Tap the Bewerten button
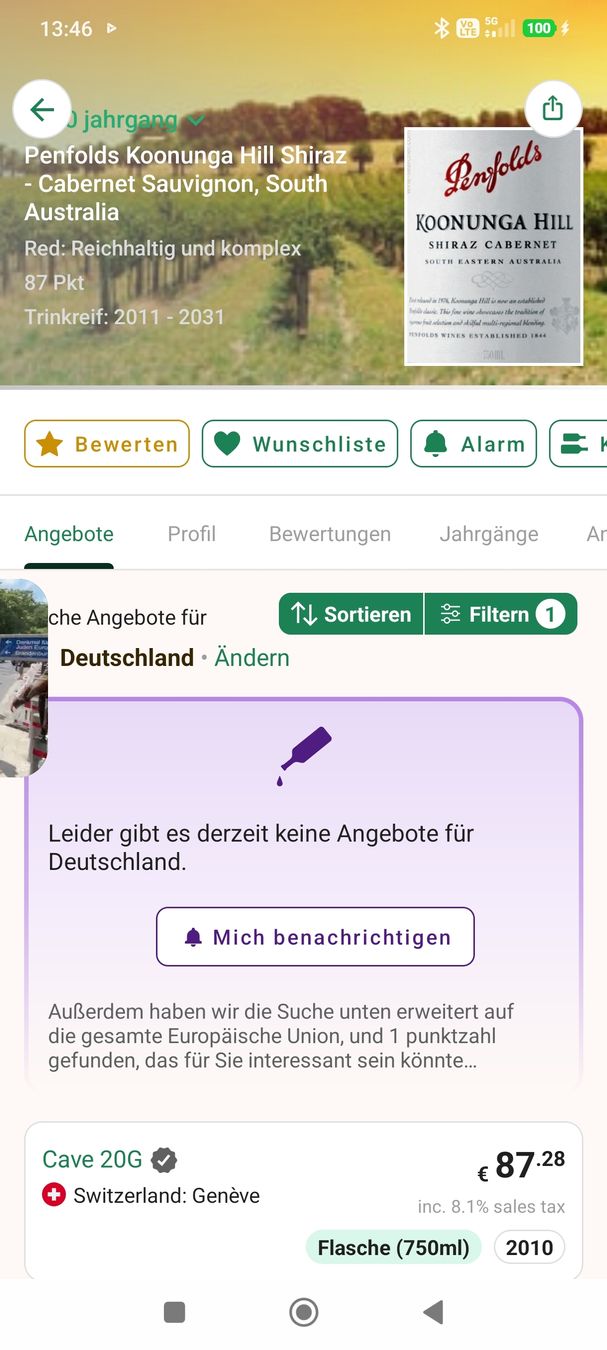 [x=107, y=444]
